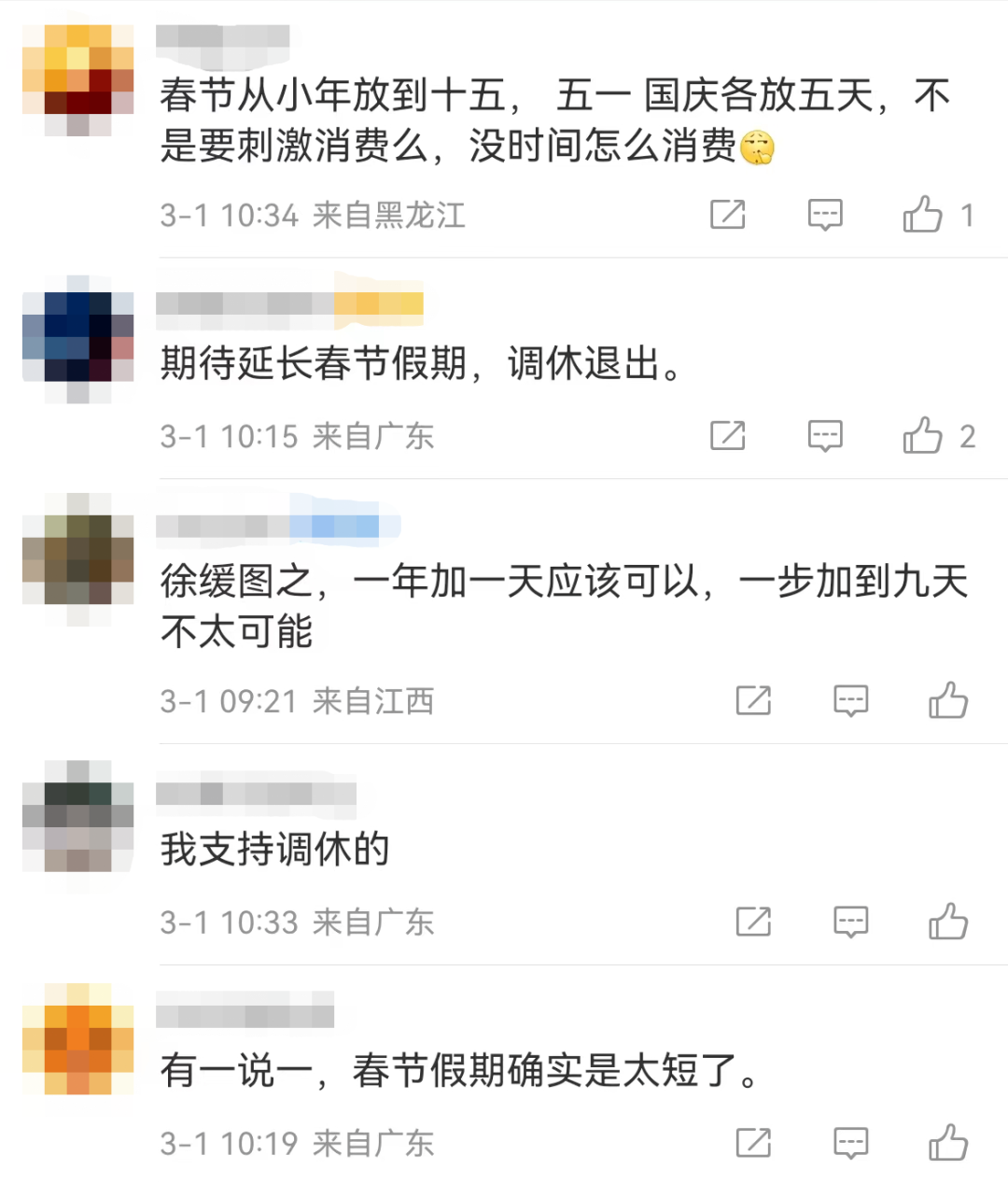This screenshot has width=1008, height=1183.
Task: Like the comment 我支持调休的
Action: [948, 922]
